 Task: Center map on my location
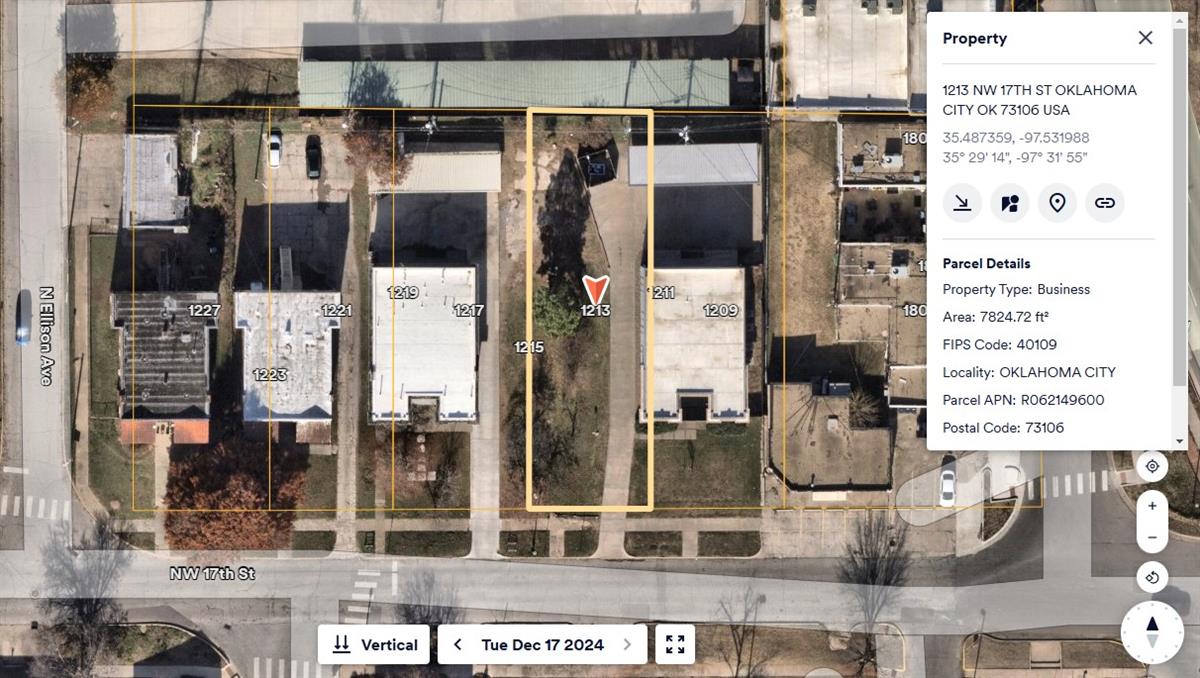1152,466
